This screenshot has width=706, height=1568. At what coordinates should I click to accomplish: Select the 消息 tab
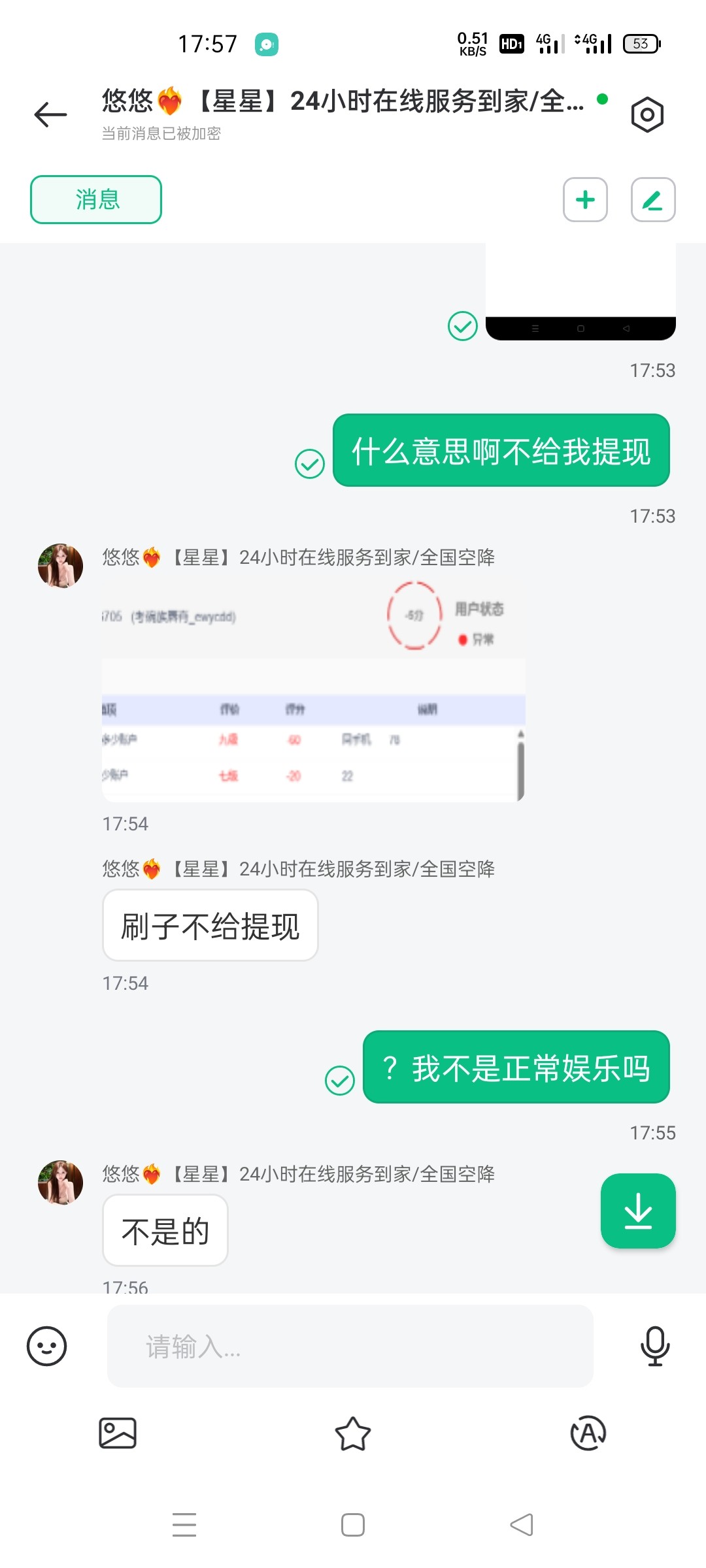click(x=96, y=199)
